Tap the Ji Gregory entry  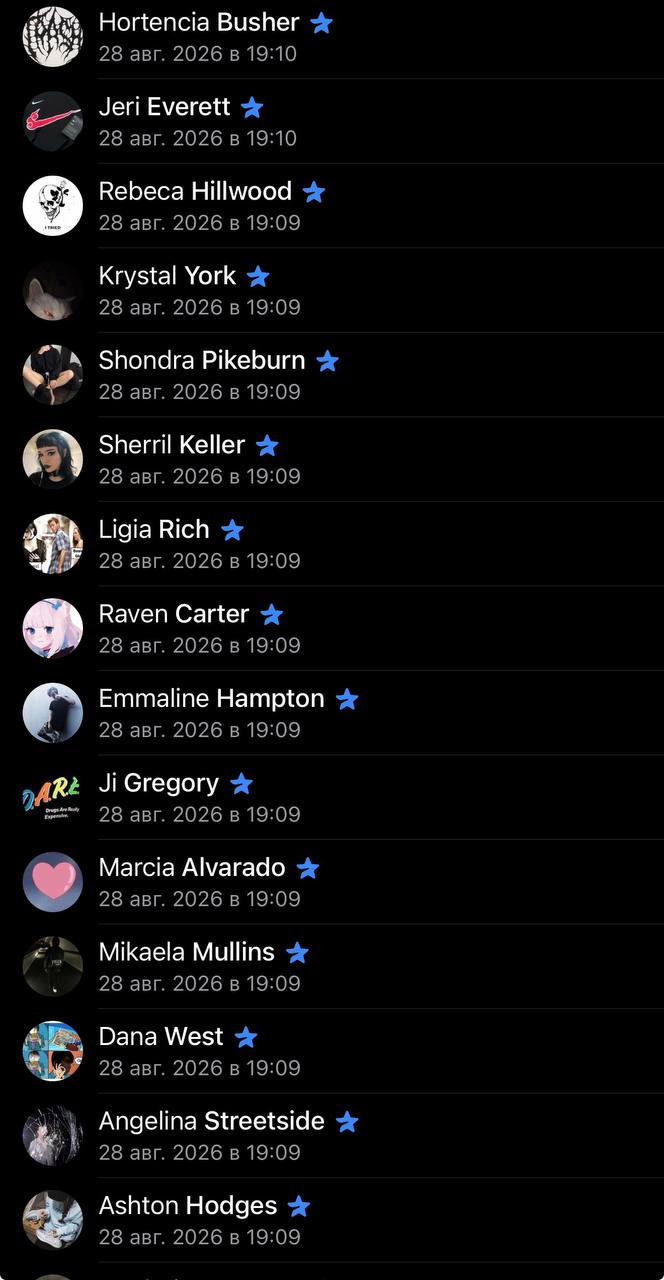point(332,797)
